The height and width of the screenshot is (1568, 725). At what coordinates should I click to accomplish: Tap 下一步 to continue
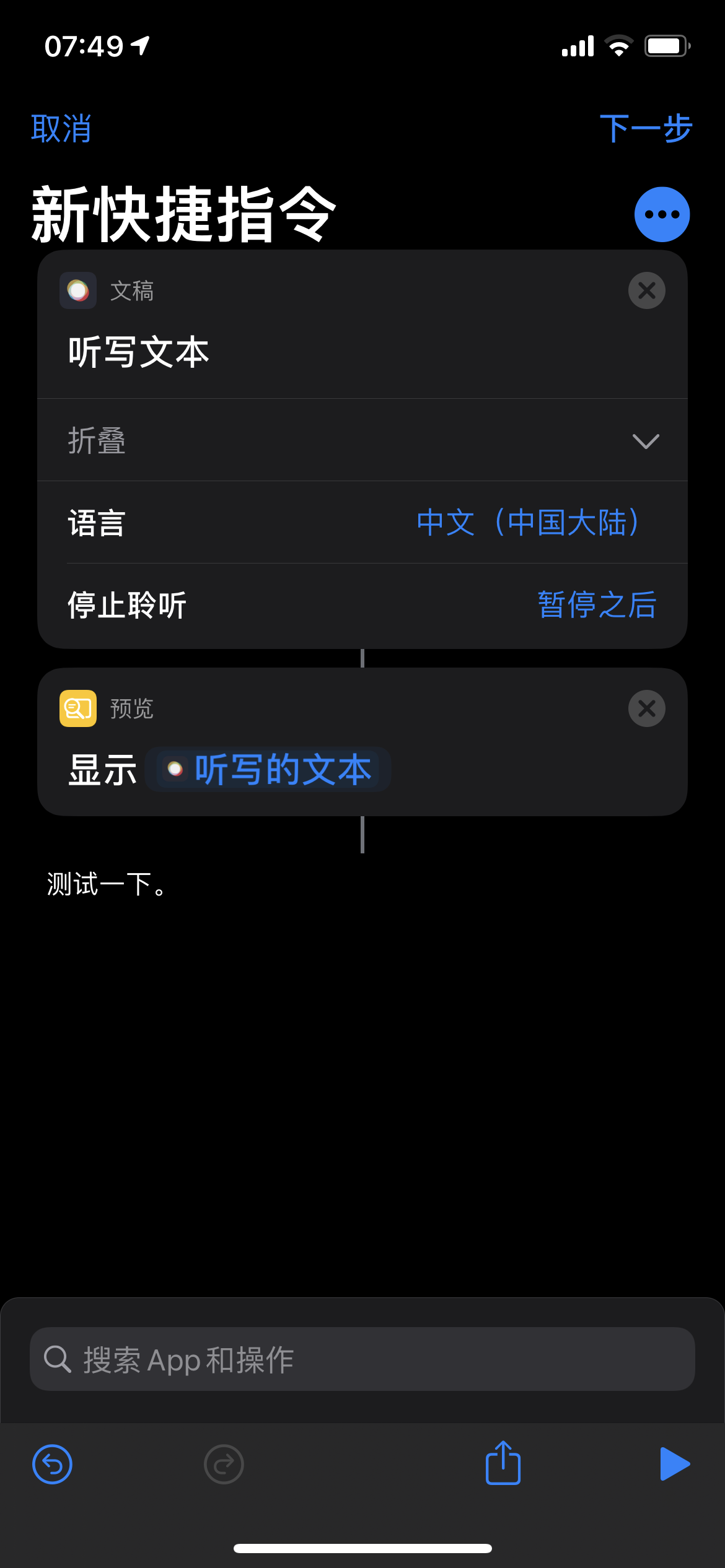[645, 129]
